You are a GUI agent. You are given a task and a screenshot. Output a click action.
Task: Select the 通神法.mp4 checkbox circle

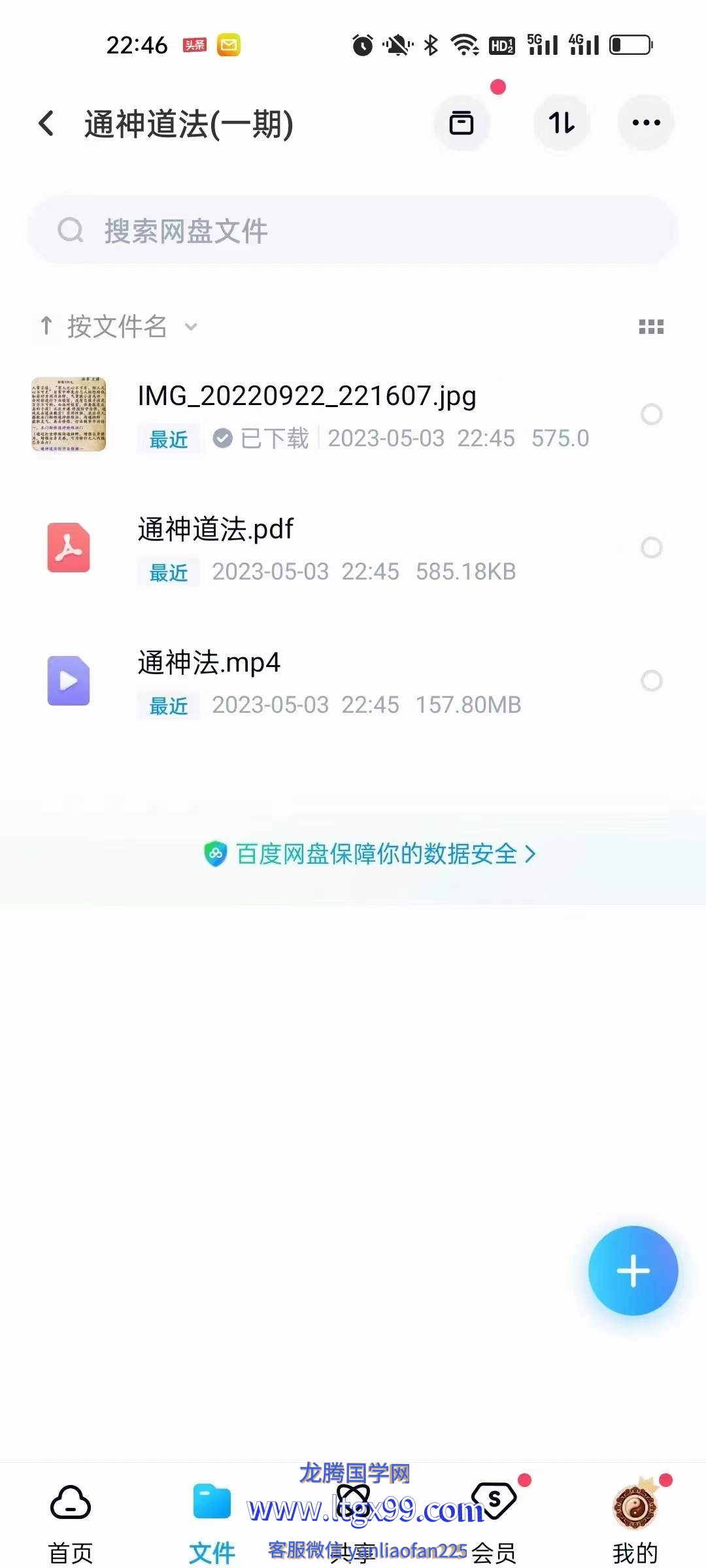coord(651,681)
